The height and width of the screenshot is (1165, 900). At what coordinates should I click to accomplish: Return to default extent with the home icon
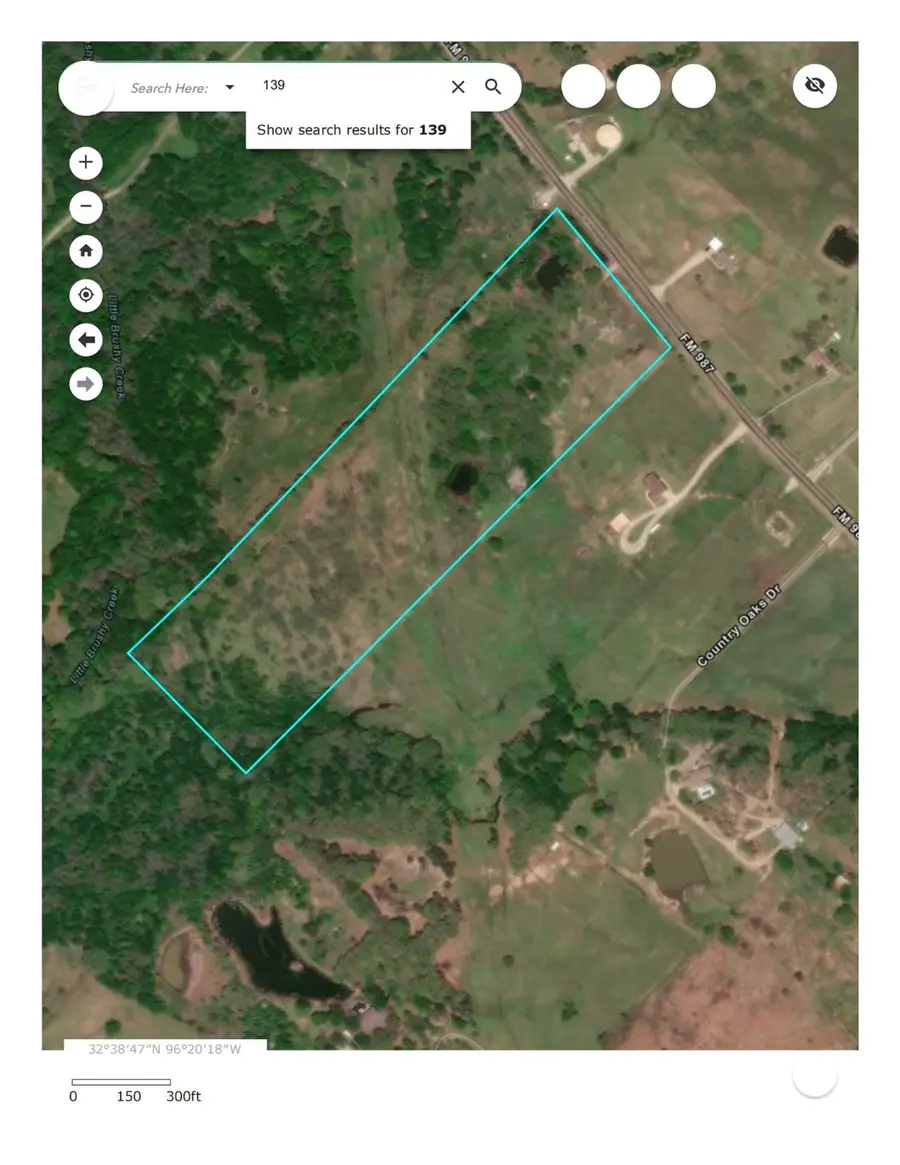(x=85, y=251)
